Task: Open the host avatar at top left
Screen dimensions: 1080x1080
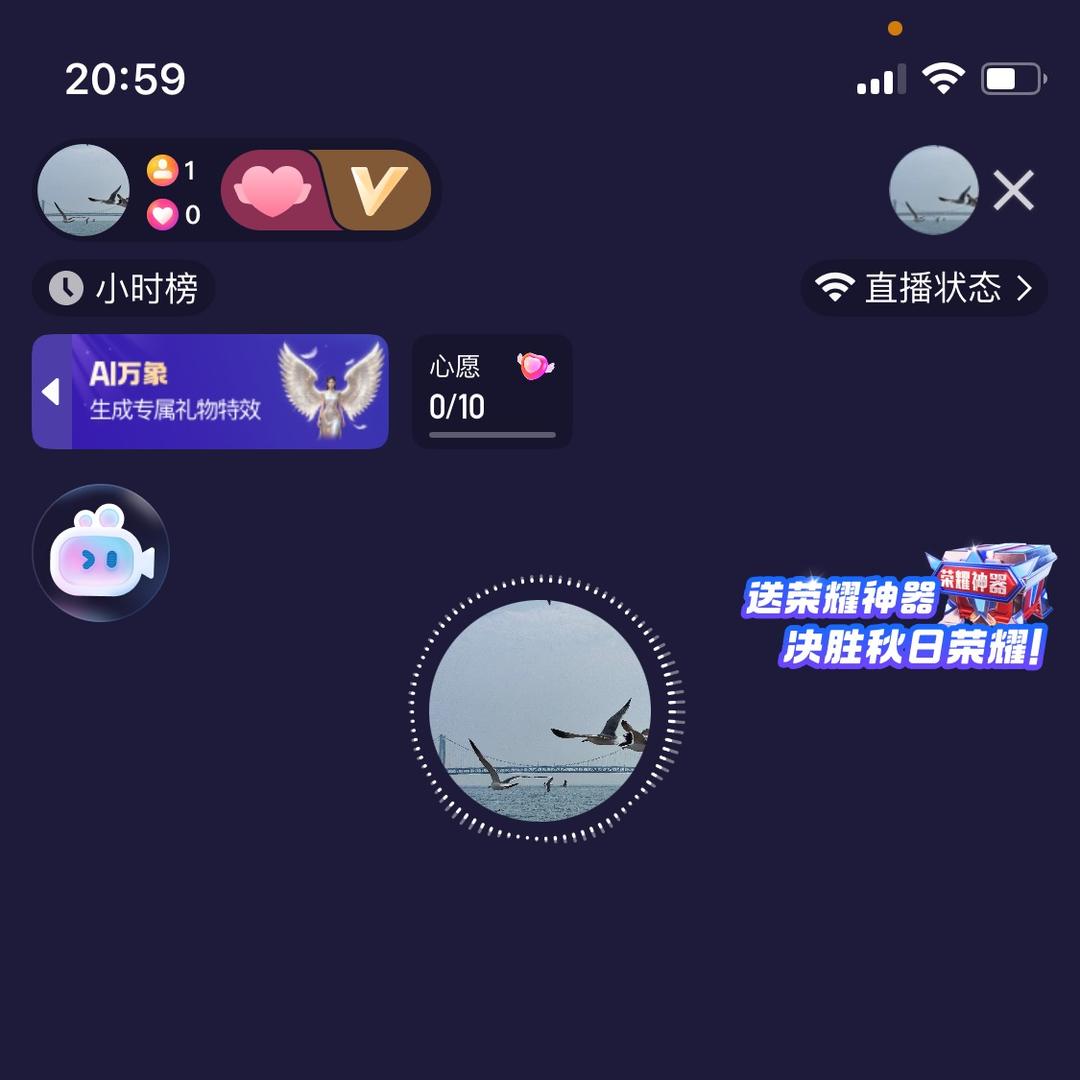Action: 83,190
